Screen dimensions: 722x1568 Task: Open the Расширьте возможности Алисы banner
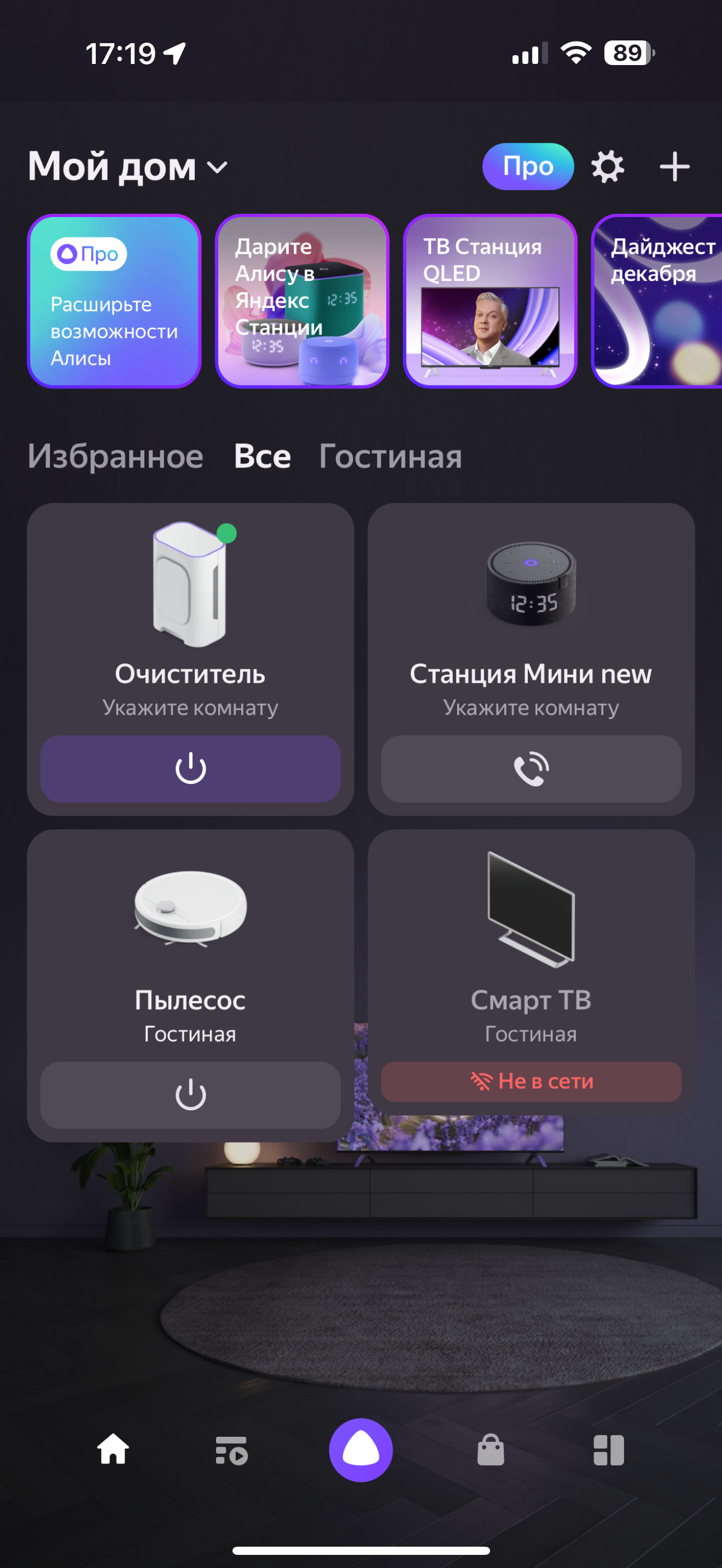coord(114,301)
